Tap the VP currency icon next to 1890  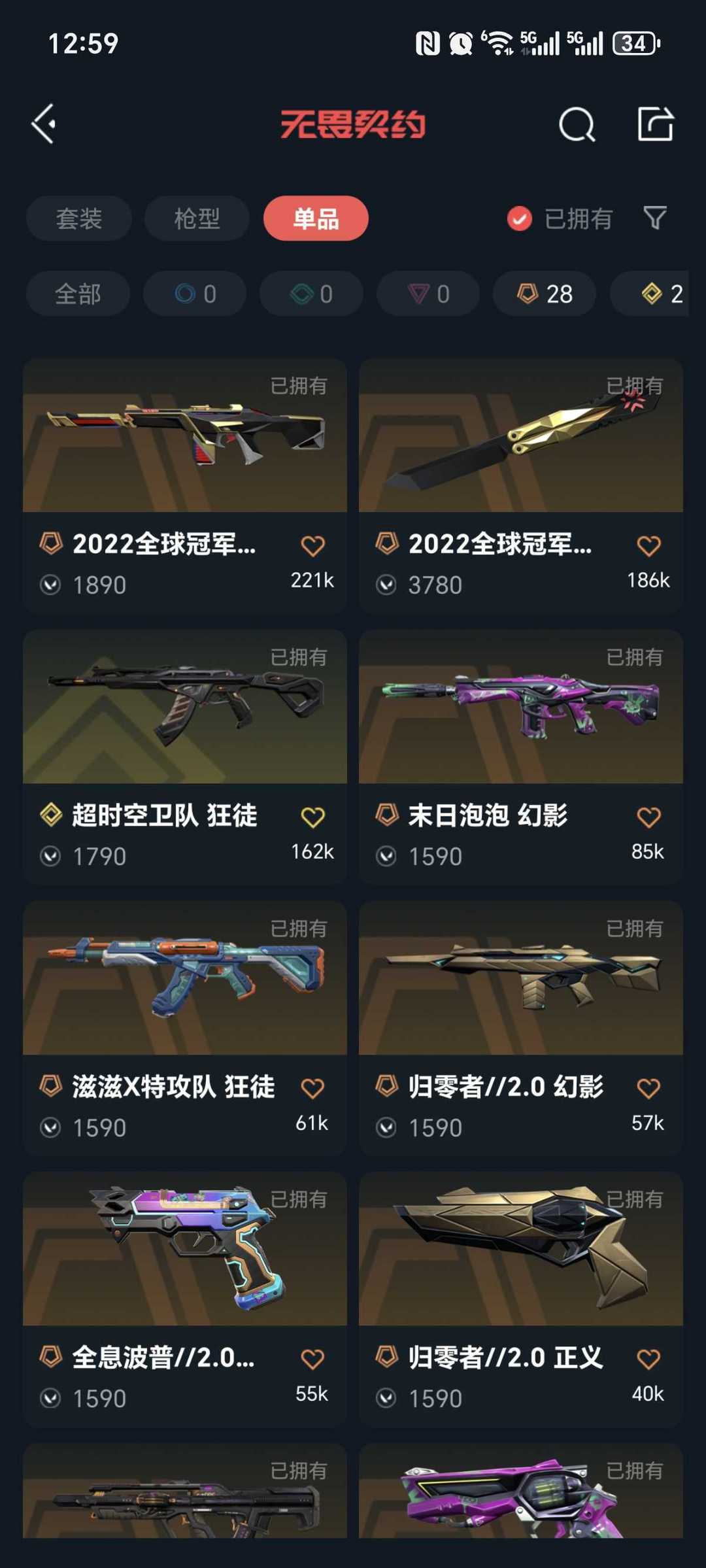51,584
